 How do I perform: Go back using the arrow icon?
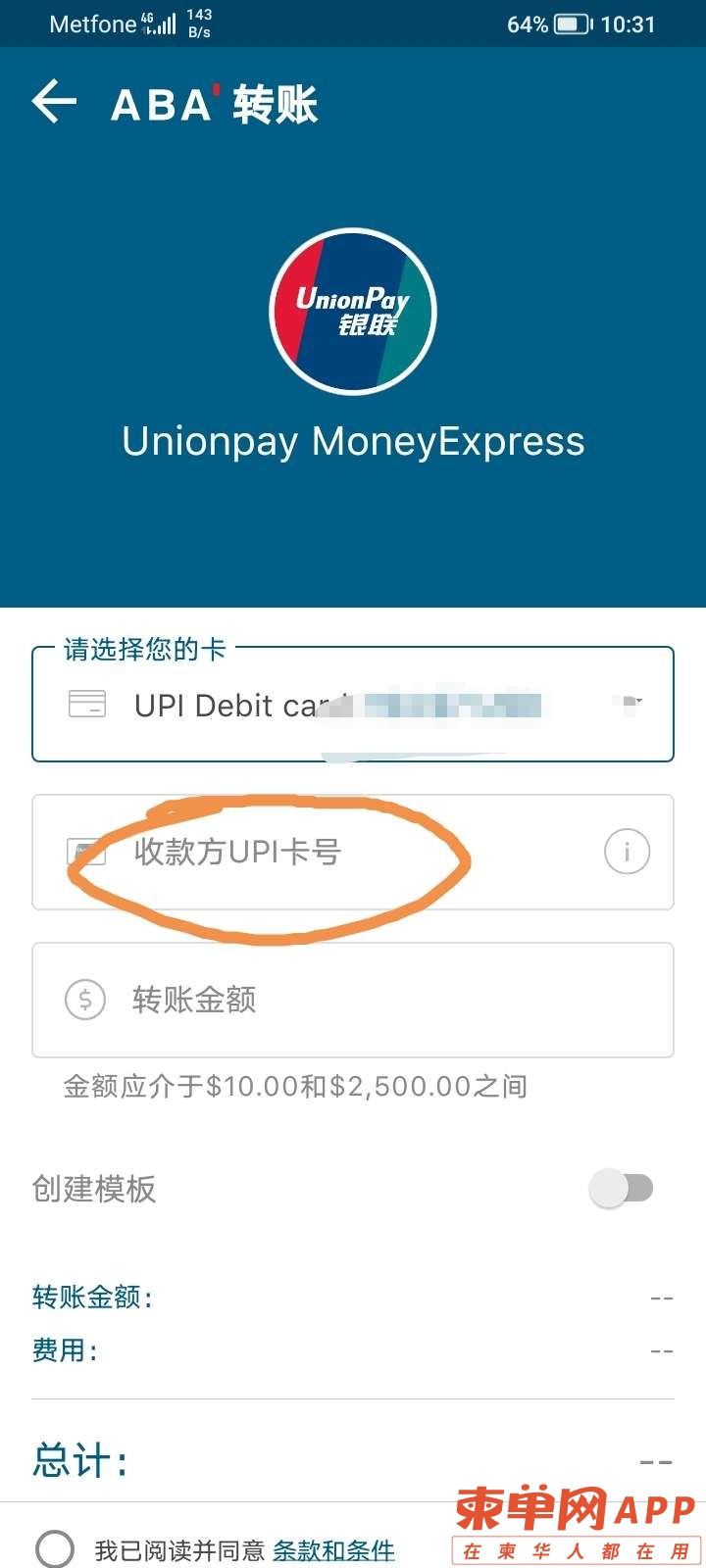[x=54, y=102]
